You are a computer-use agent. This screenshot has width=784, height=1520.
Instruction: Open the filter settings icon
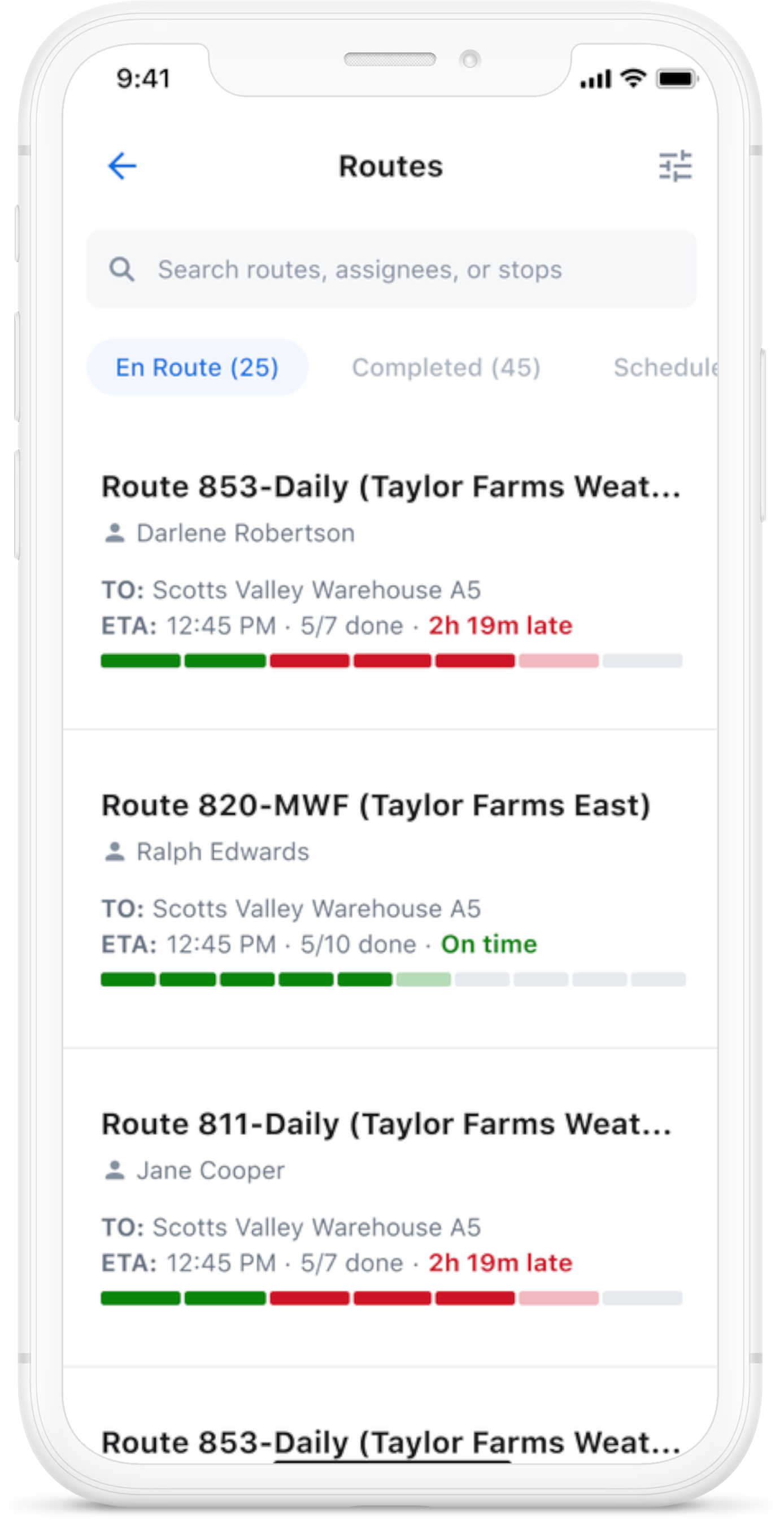[x=677, y=167]
